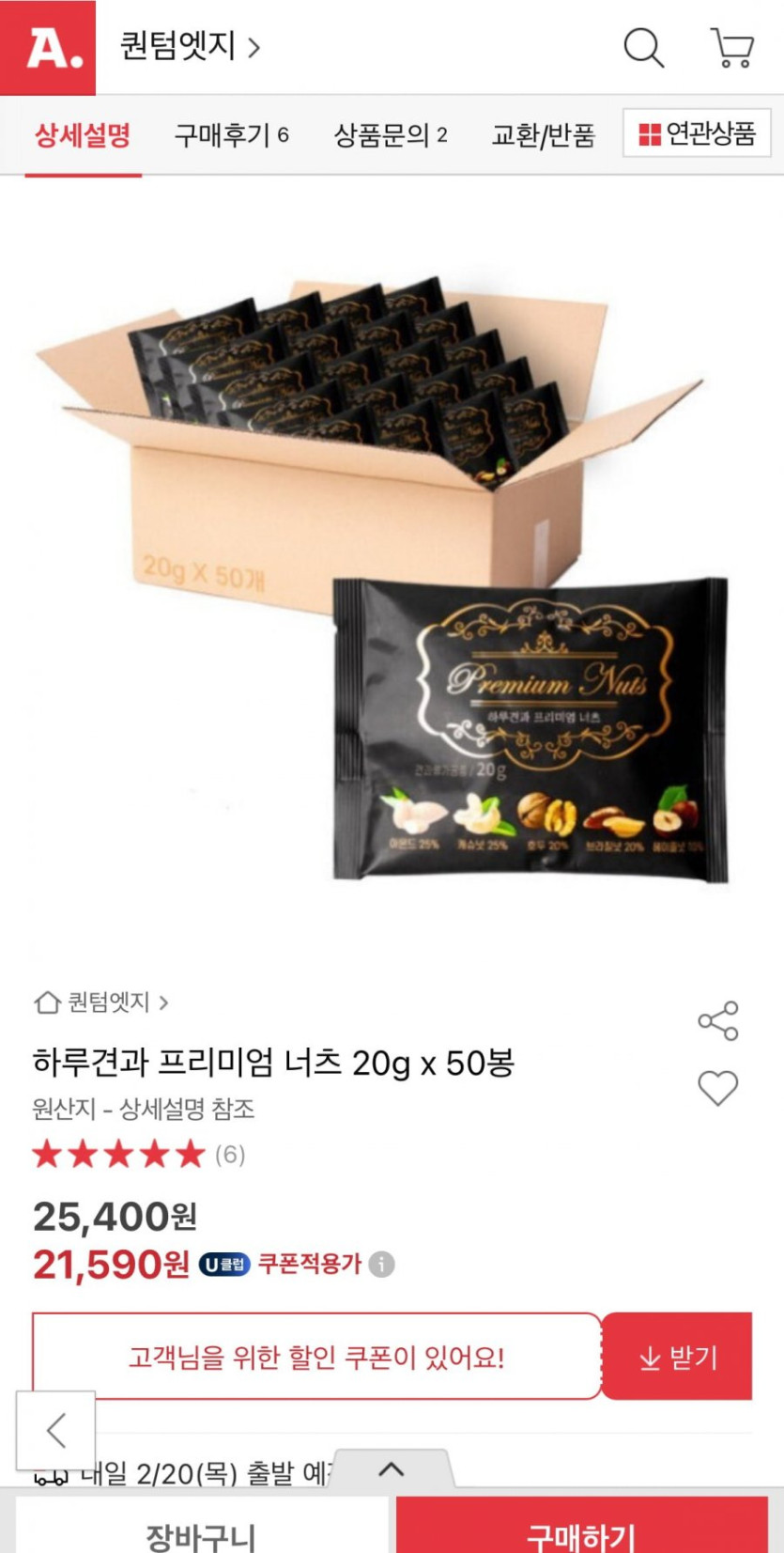Image resolution: width=784 pixels, height=1553 pixels.
Task: Open the star rating reviews
Action: tap(138, 1155)
